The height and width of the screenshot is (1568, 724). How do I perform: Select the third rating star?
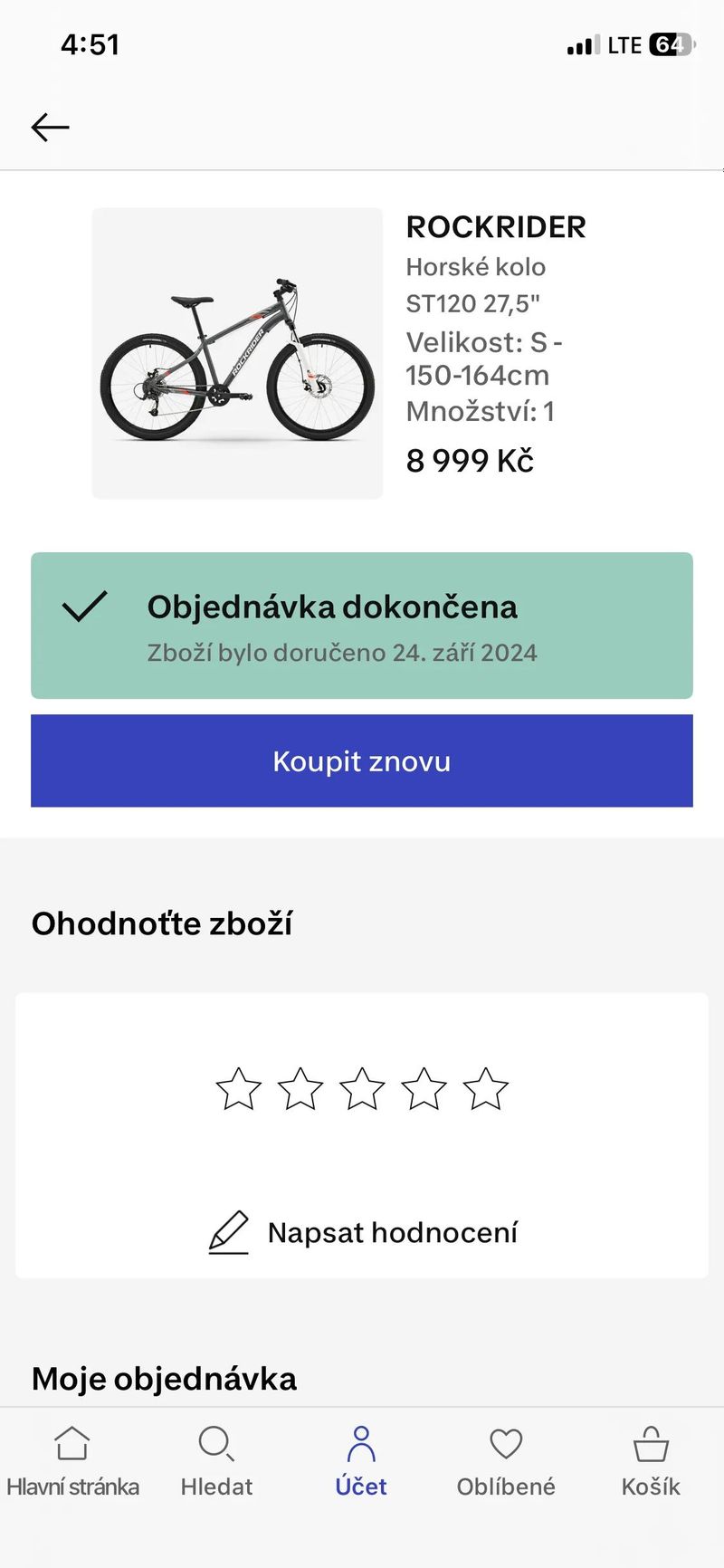(361, 1090)
